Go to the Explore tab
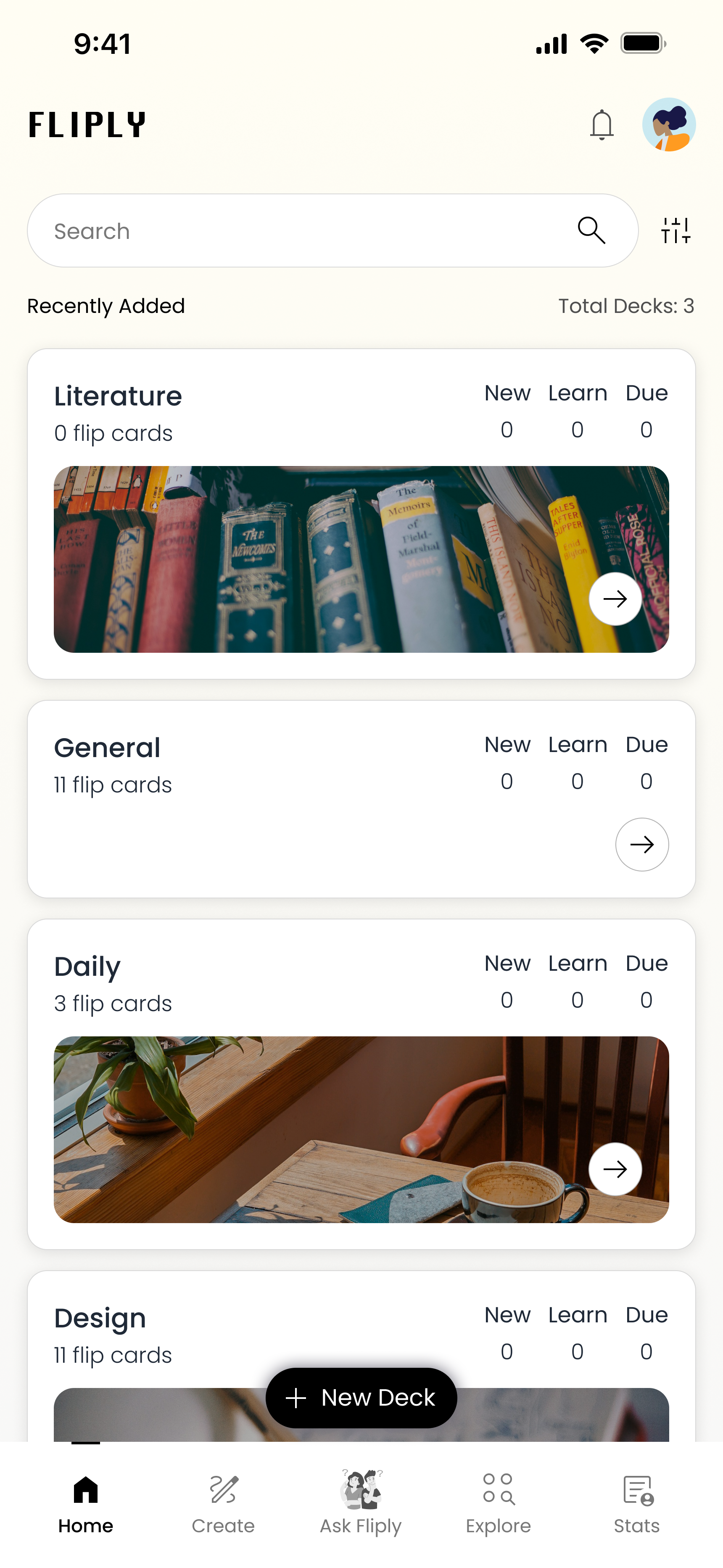Viewport: 723px width, 1568px height. 499,1504
